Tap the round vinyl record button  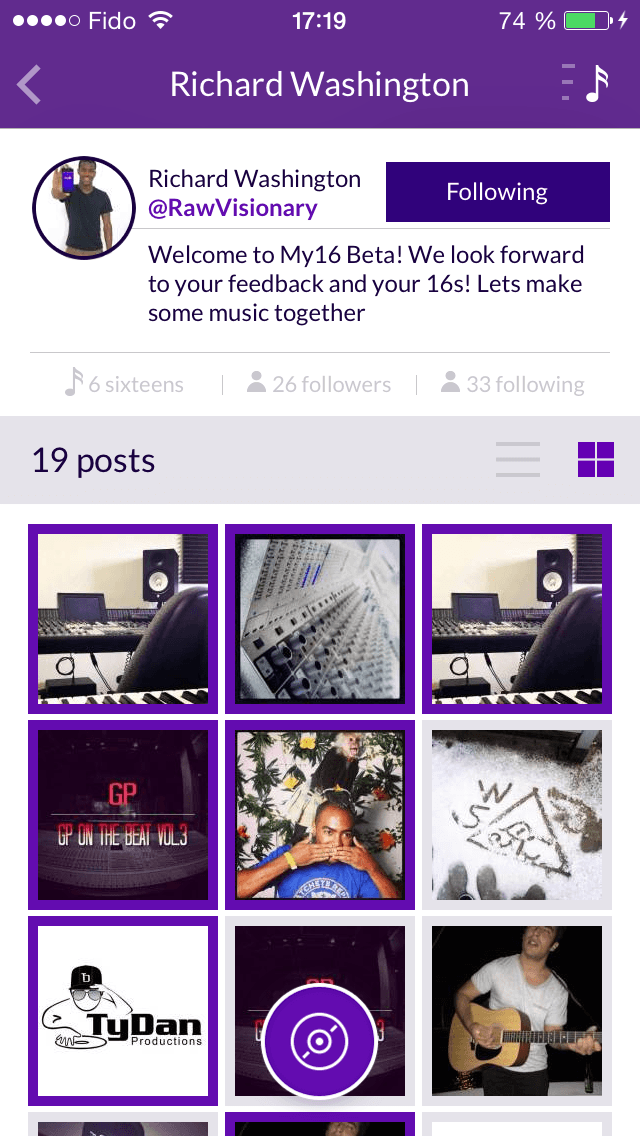click(x=319, y=1042)
